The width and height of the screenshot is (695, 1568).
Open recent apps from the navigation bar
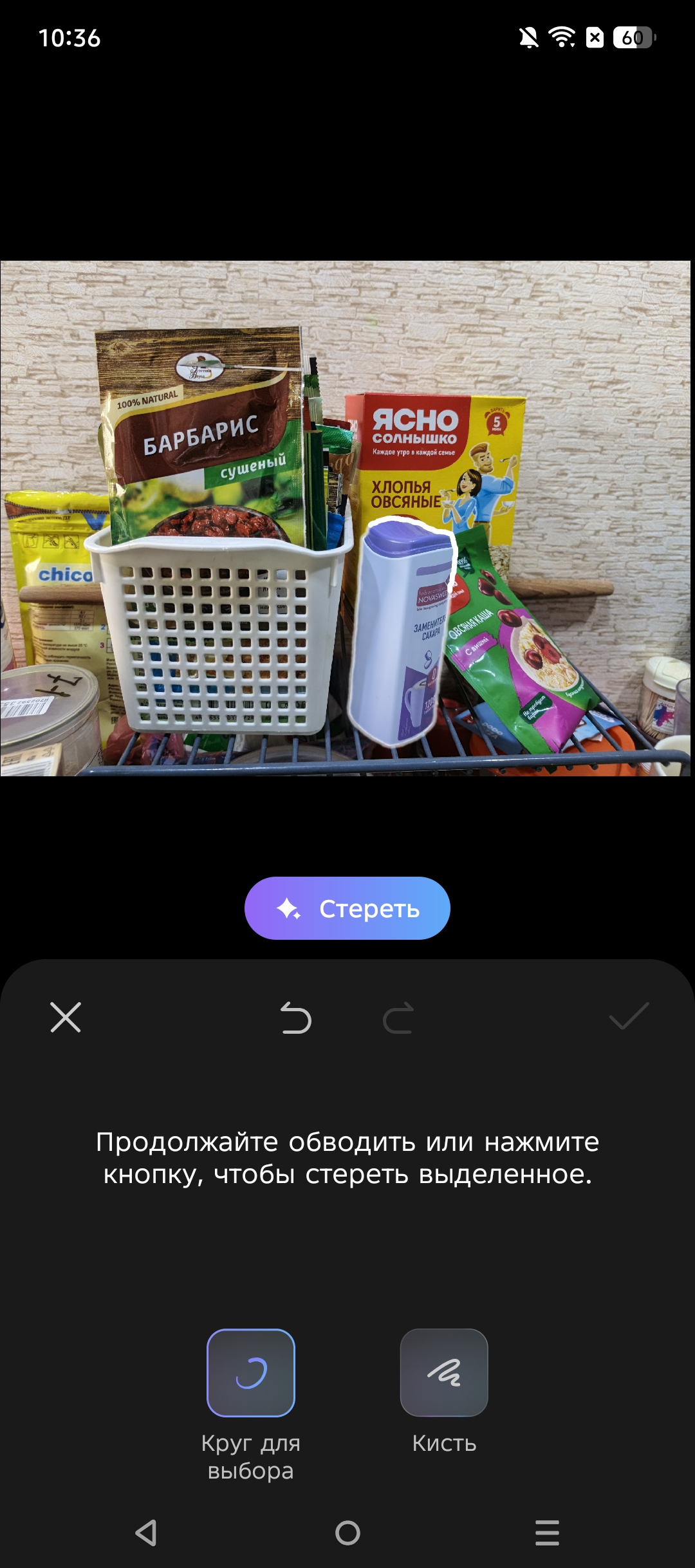click(547, 1533)
